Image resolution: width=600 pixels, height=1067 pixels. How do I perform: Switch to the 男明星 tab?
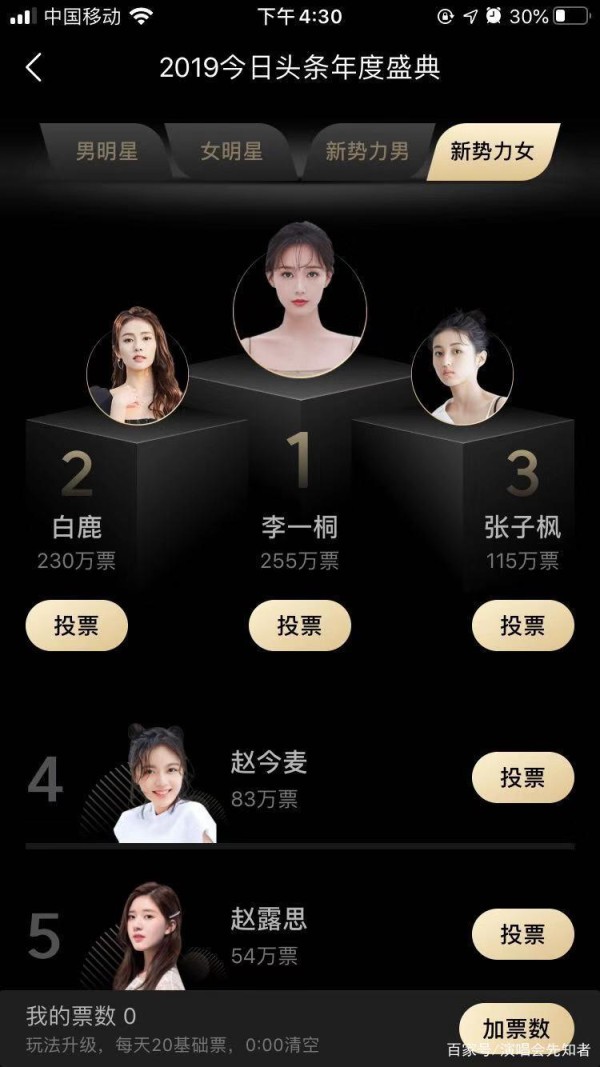(106, 152)
